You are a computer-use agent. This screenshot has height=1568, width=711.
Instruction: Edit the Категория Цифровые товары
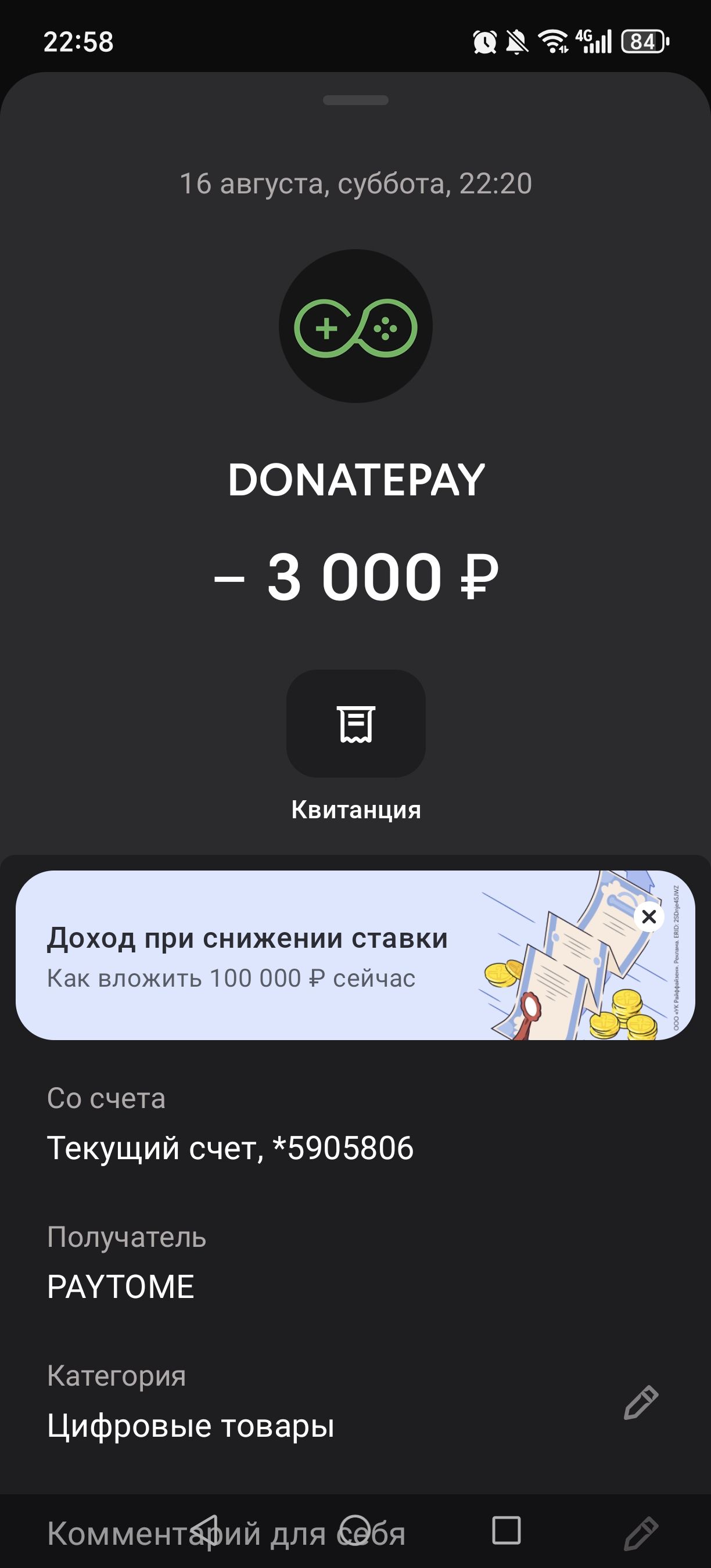click(641, 1402)
